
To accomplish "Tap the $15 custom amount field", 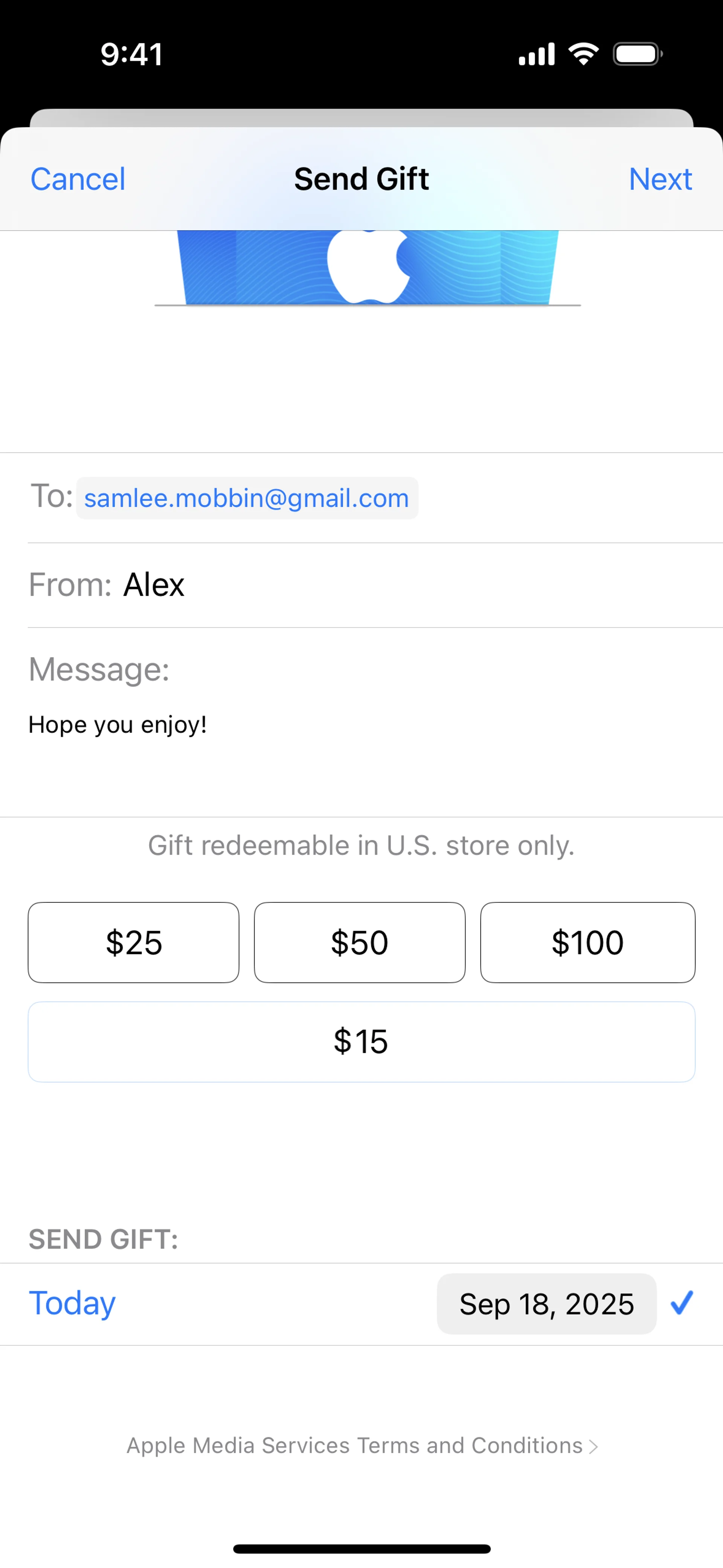I will (361, 1041).
